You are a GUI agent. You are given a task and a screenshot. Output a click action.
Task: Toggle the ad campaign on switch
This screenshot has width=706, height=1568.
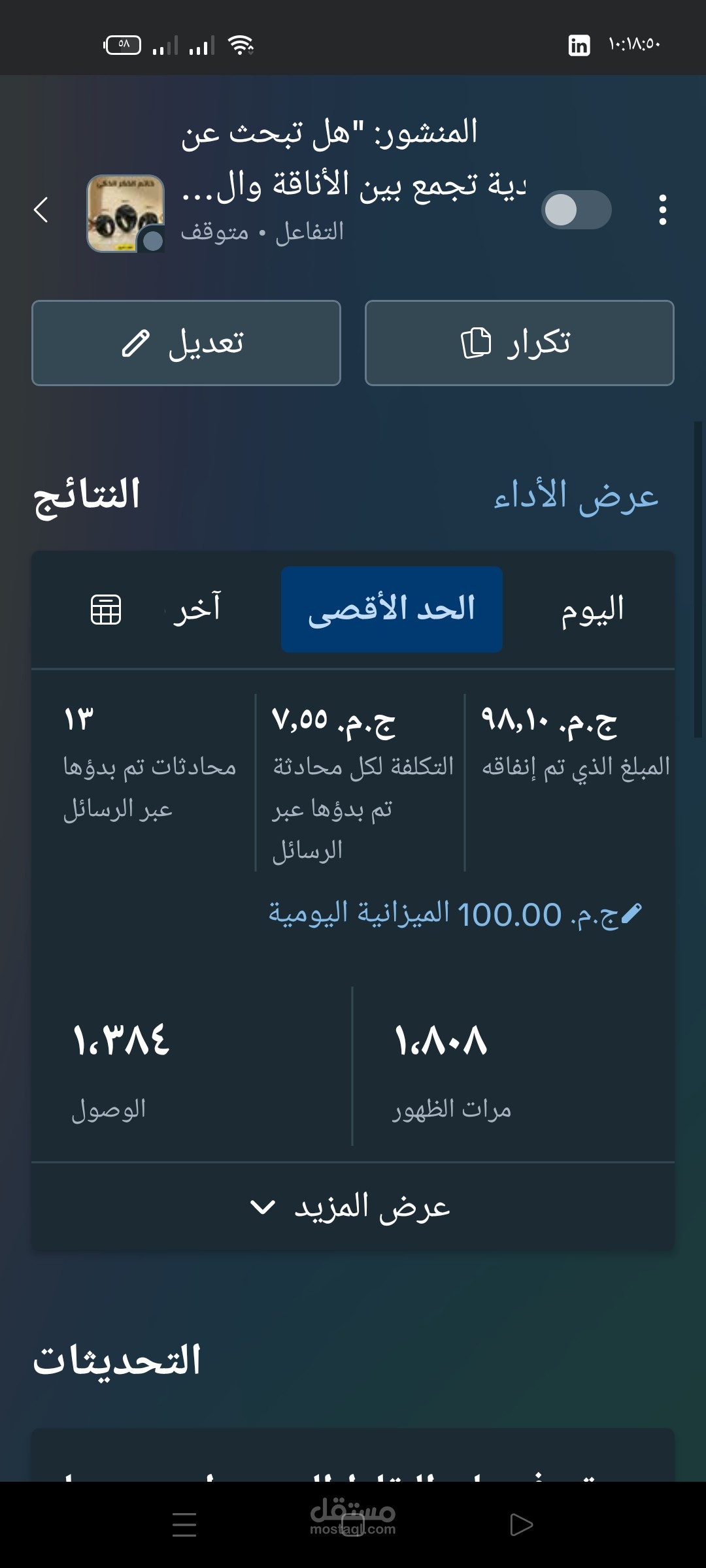pyautogui.click(x=577, y=210)
